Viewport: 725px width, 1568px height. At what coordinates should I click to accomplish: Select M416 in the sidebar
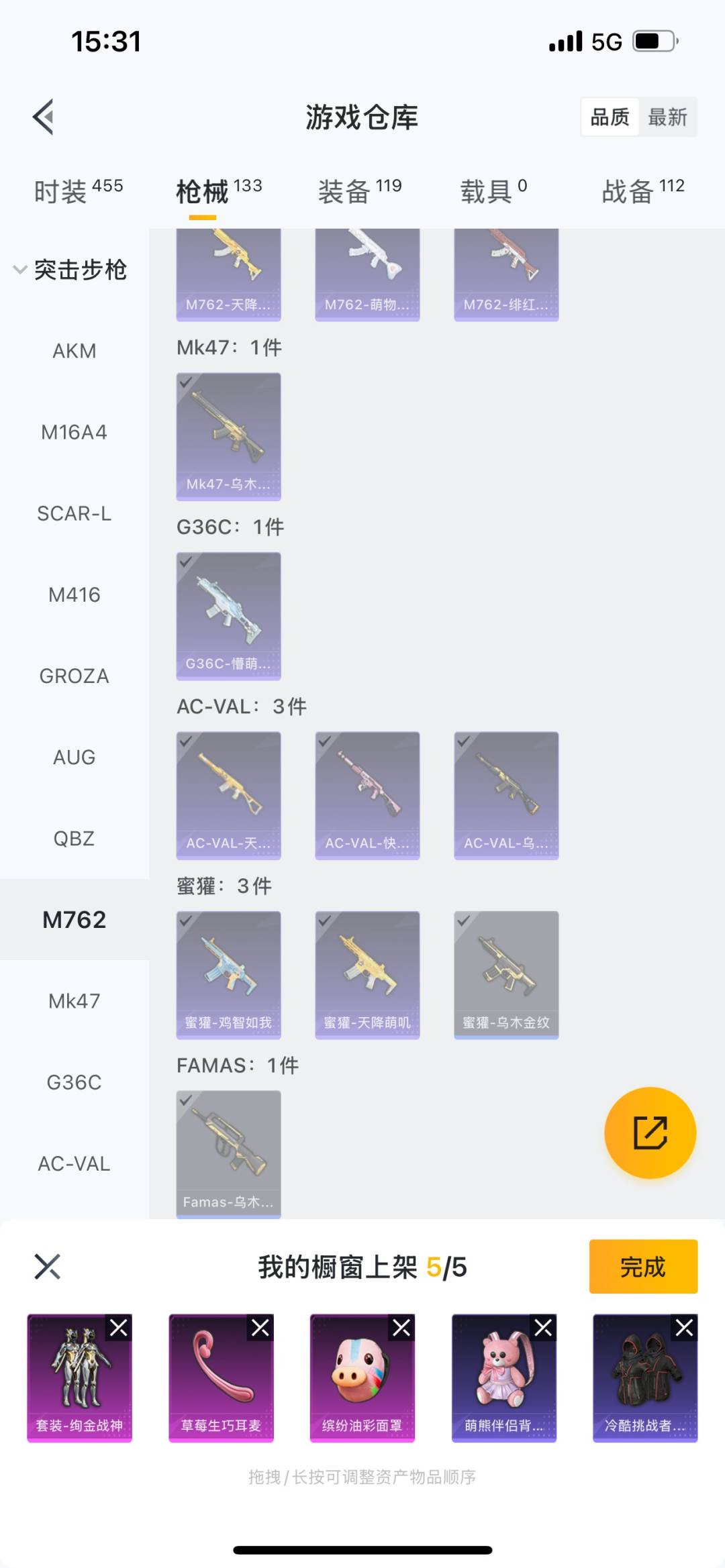tap(74, 594)
